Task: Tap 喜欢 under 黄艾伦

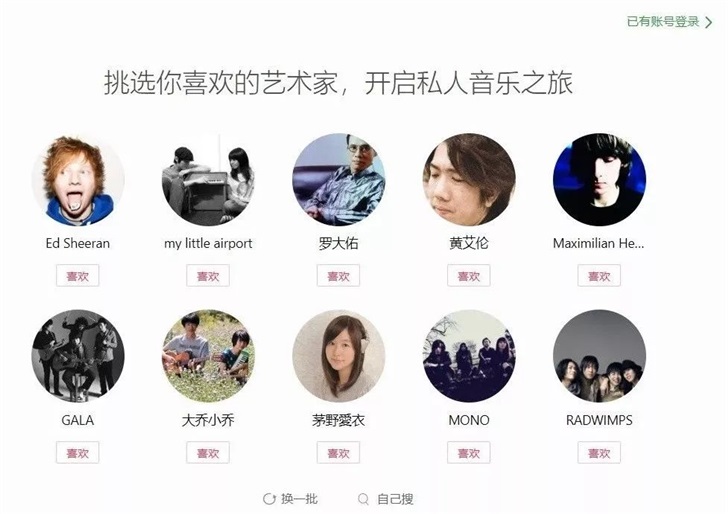Action: click(x=469, y=276)
